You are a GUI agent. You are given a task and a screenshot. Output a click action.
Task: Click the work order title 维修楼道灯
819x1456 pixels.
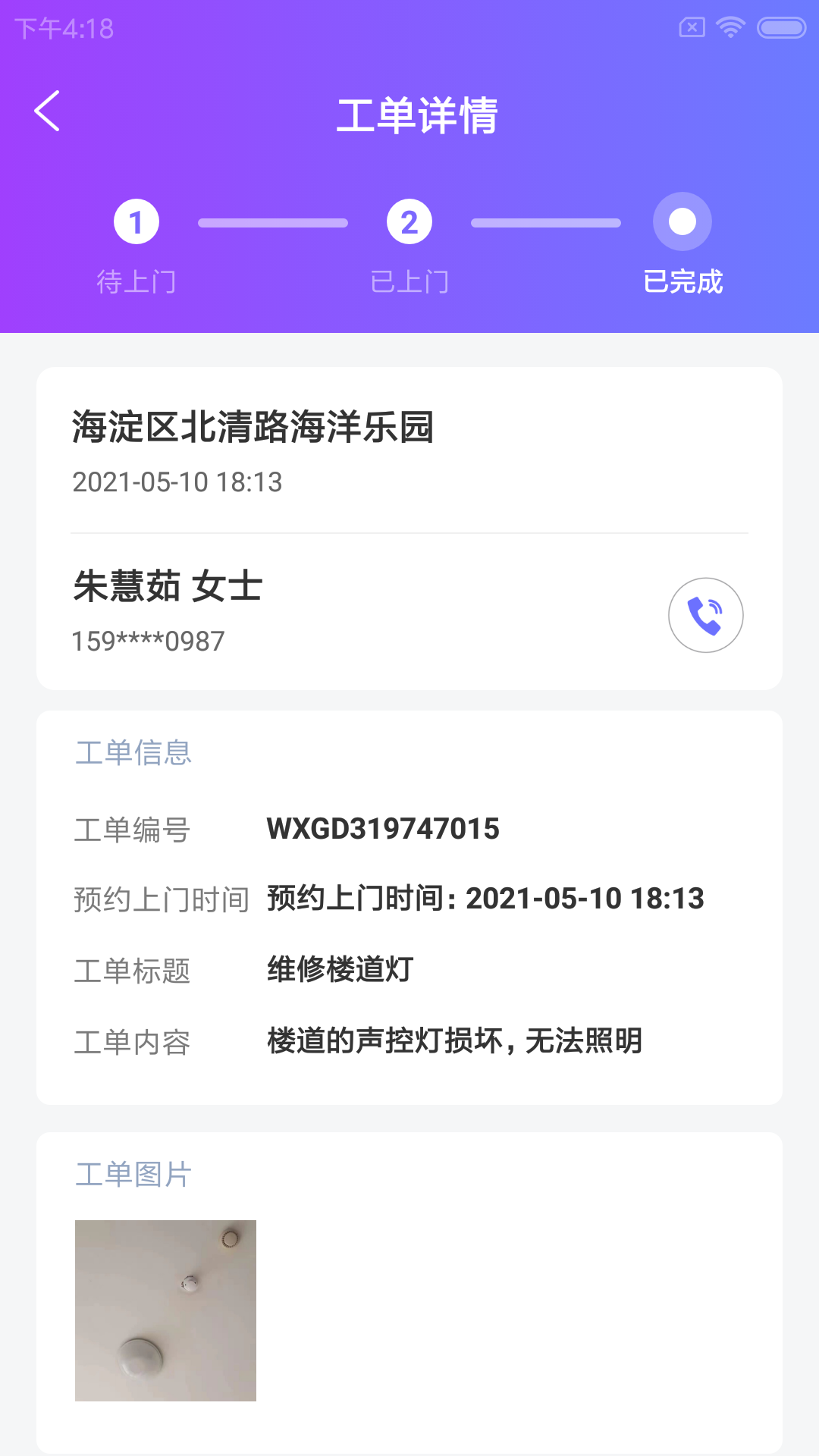coord(337,970)
